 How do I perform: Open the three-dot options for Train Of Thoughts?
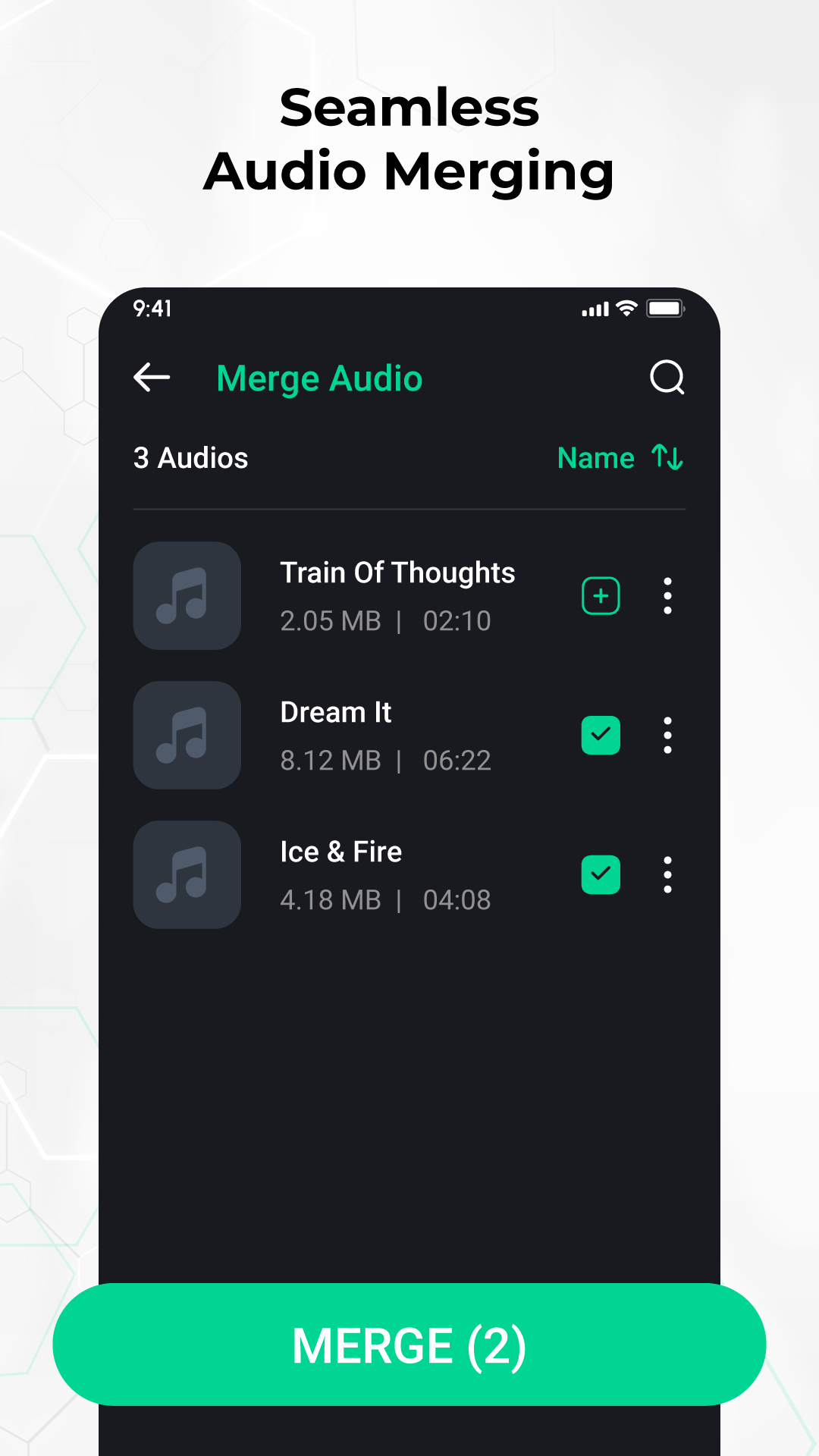(x=667, y=596)
